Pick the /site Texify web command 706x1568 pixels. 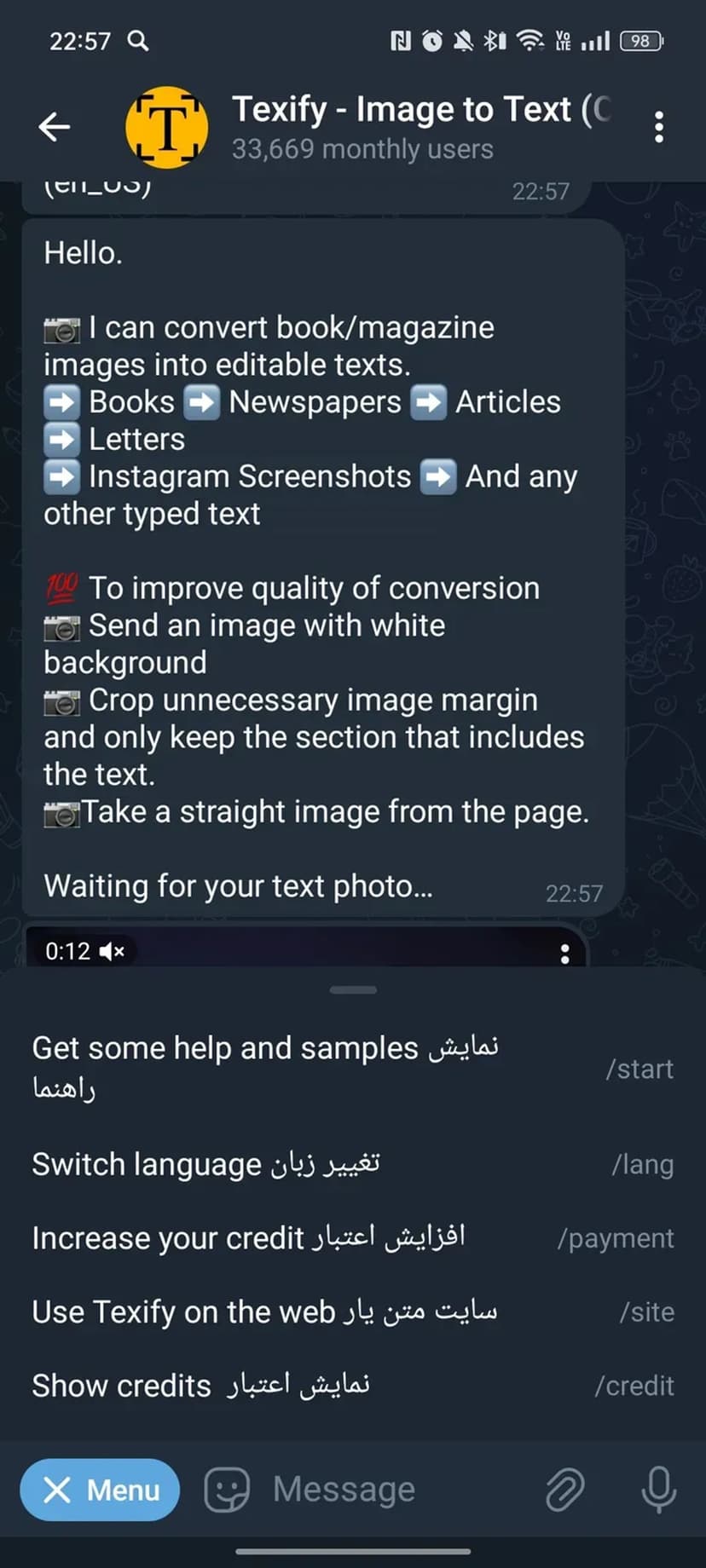(352, 1311)
